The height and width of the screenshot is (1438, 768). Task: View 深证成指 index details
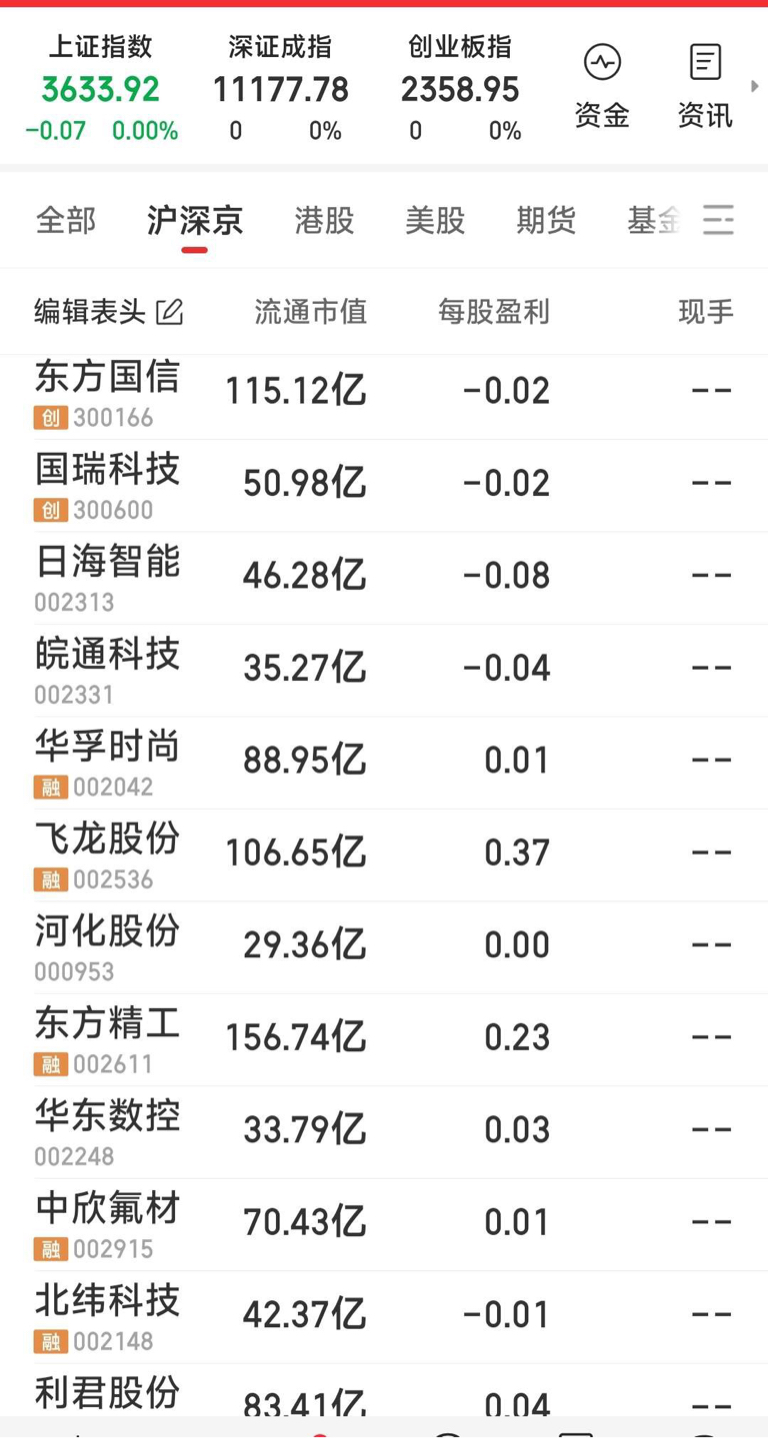tap(280, 88)
